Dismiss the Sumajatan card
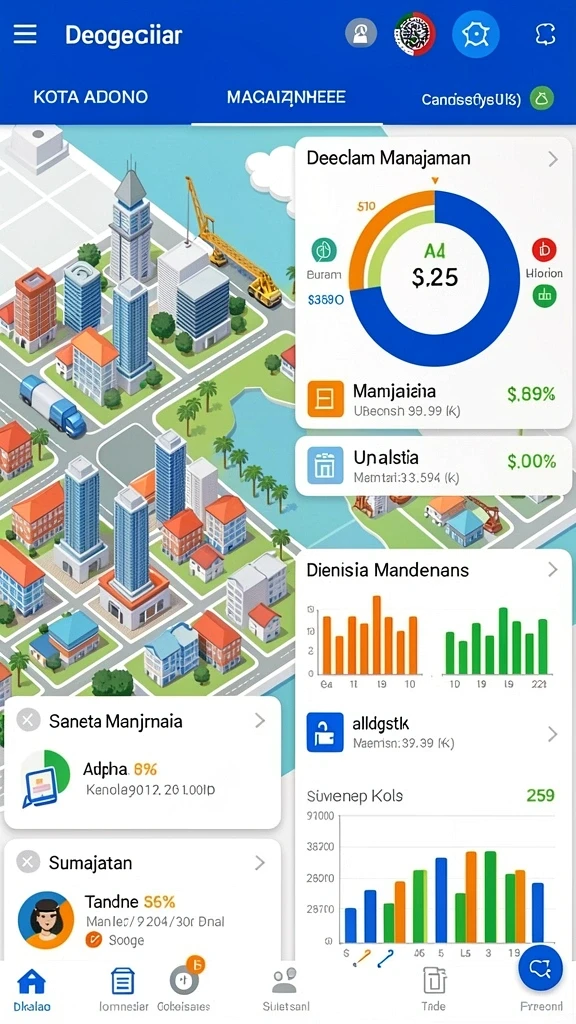 (x=28, y=863)
